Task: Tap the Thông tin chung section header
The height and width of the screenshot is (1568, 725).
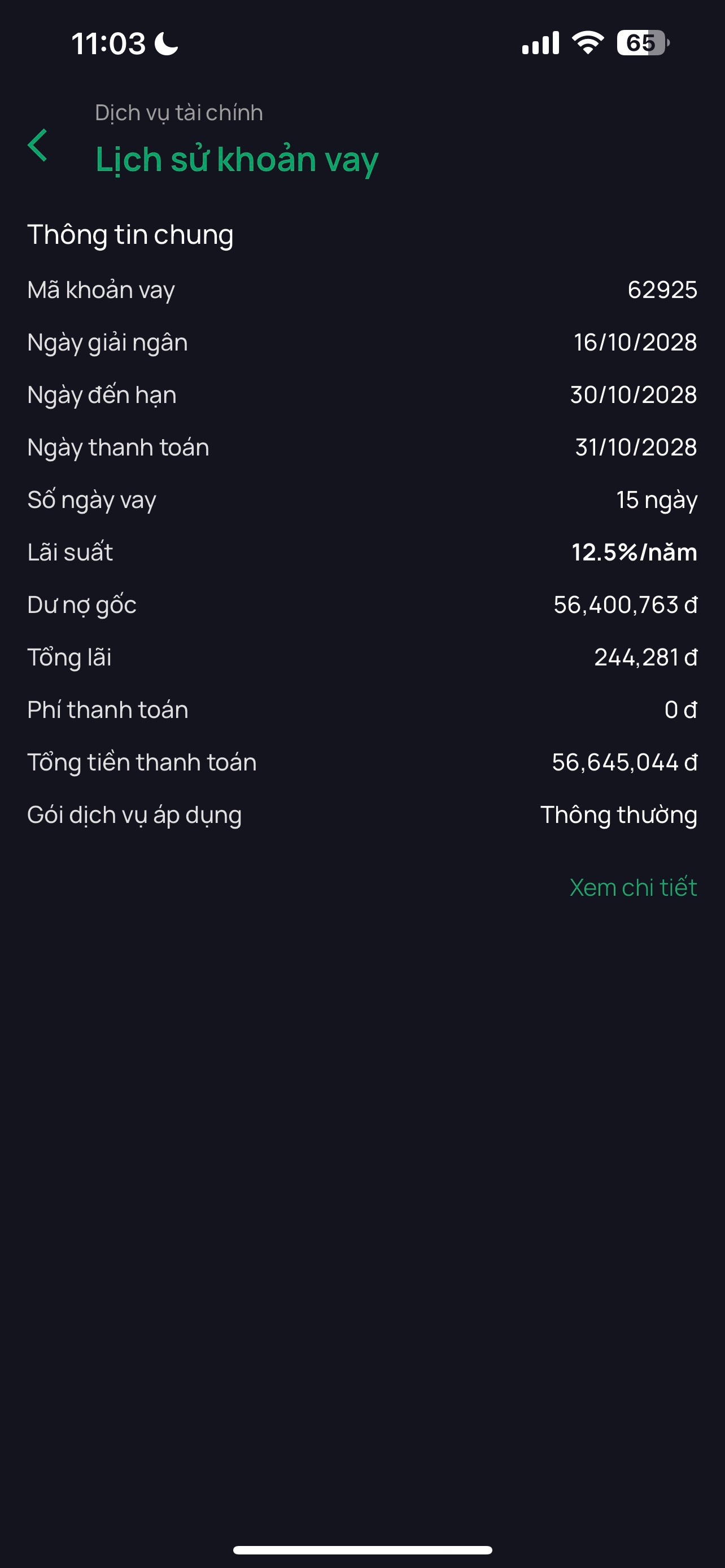Action: coord(130,234)
